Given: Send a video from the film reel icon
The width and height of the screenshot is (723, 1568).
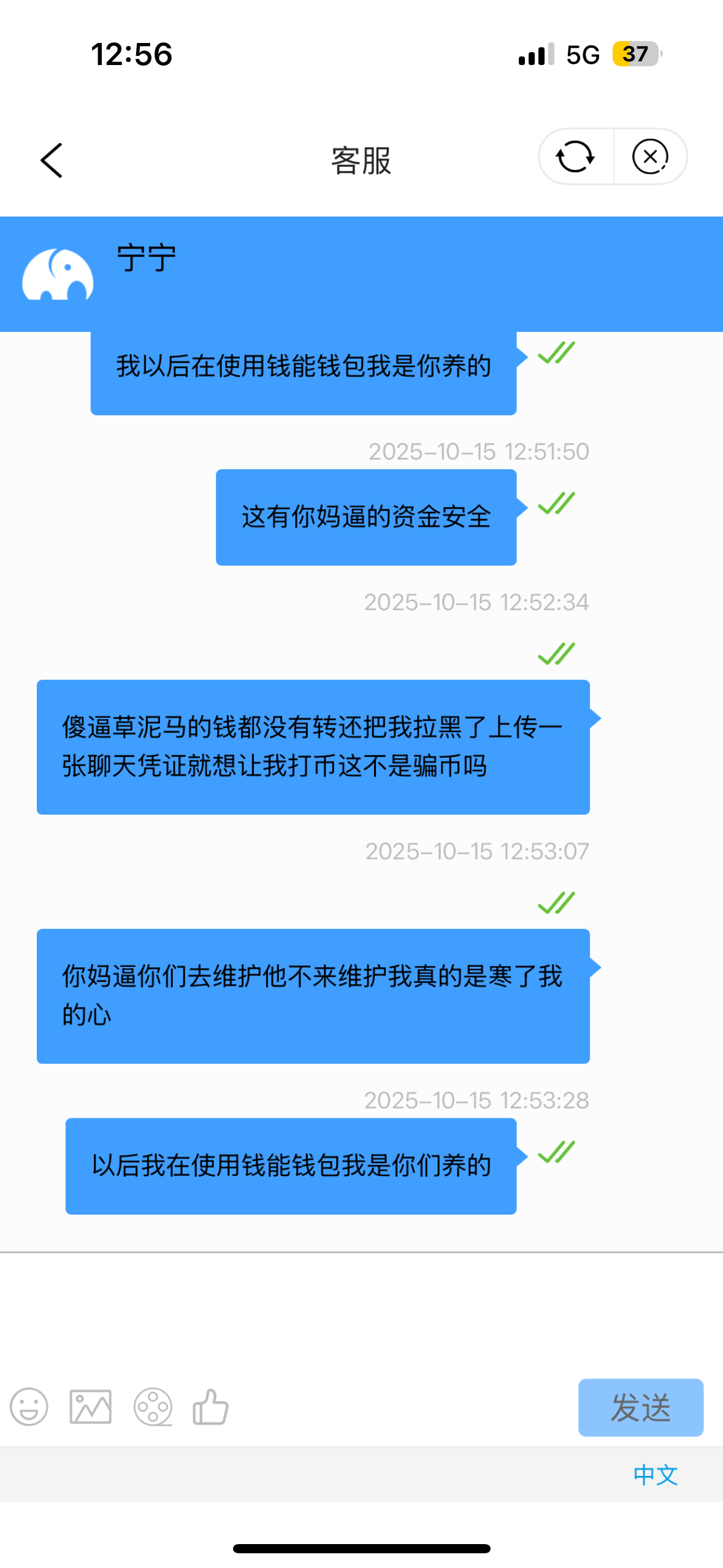Looking at the screenshot, I should coord(153,1407).
